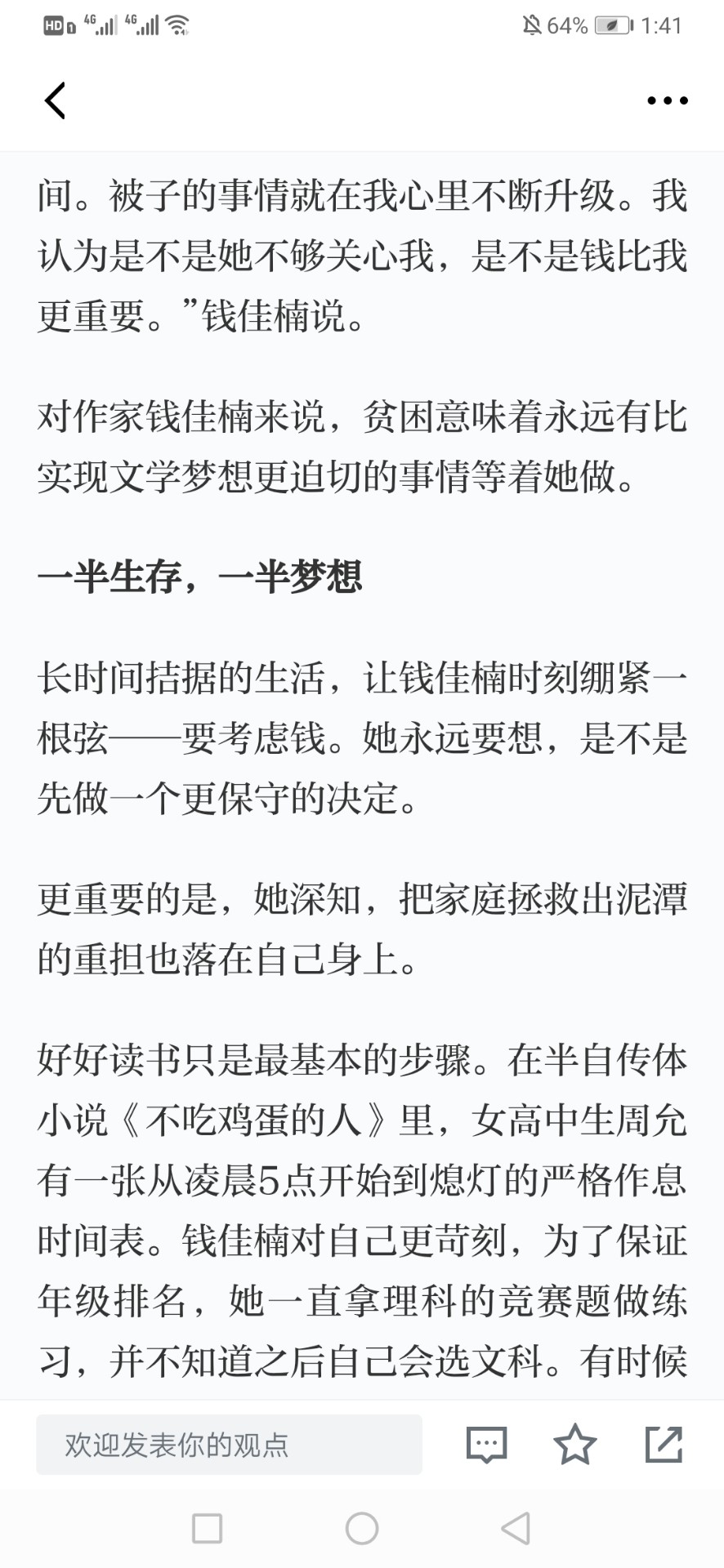Share the article via the share icon
The width and height of the screenshot is (724, 1568).
(x=664, y=1444)
